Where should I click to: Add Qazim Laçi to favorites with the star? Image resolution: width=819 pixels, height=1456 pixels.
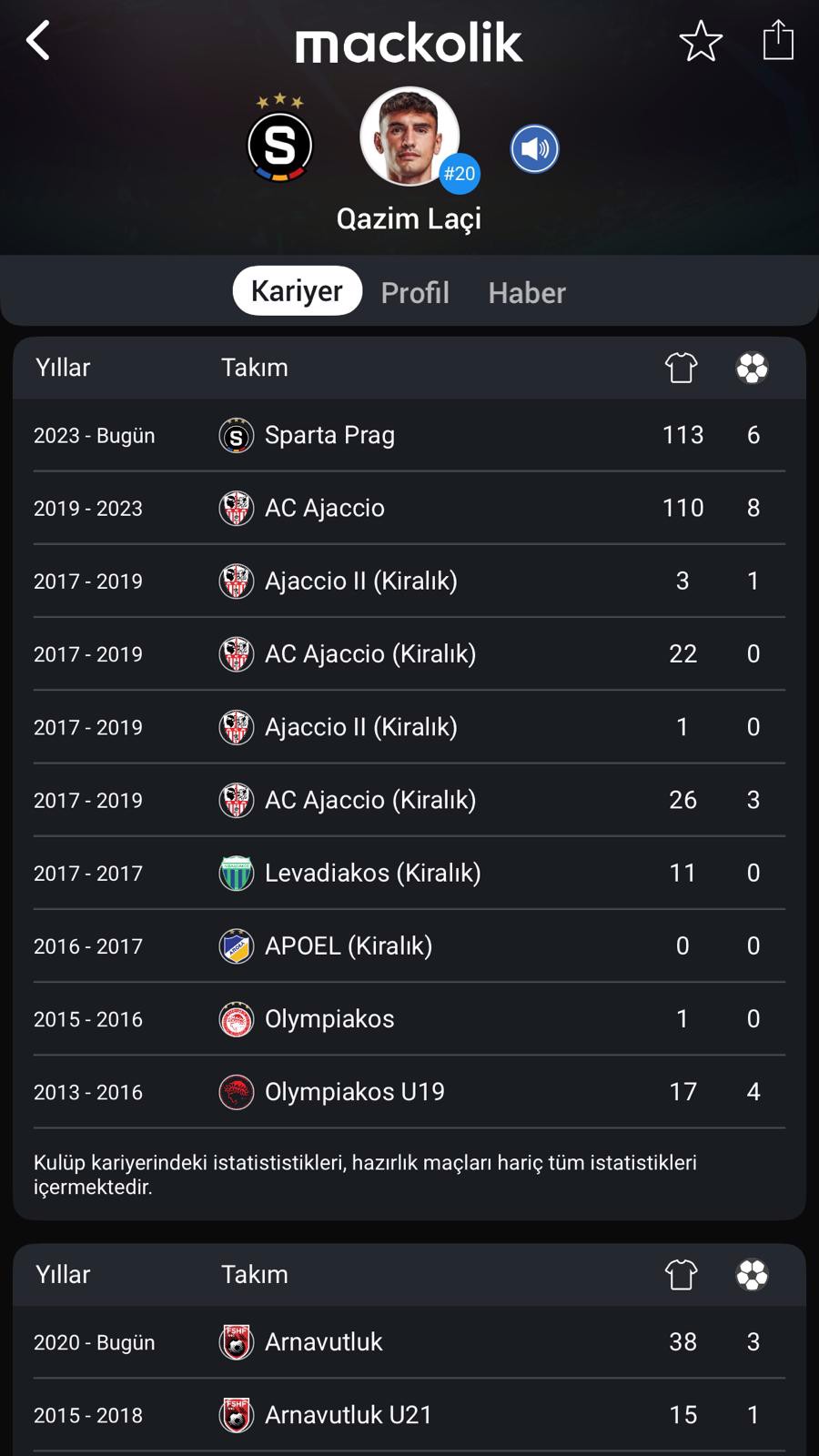(x=701, y=41)
